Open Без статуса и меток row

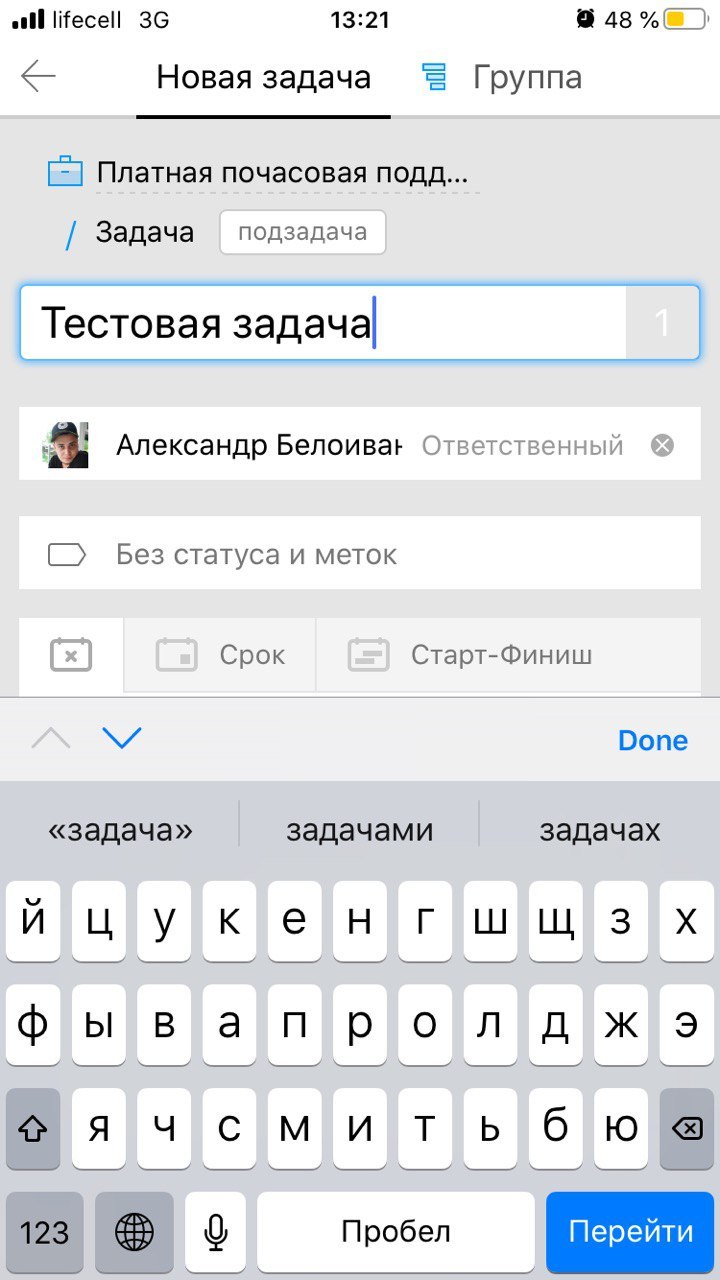coord(360,553)
